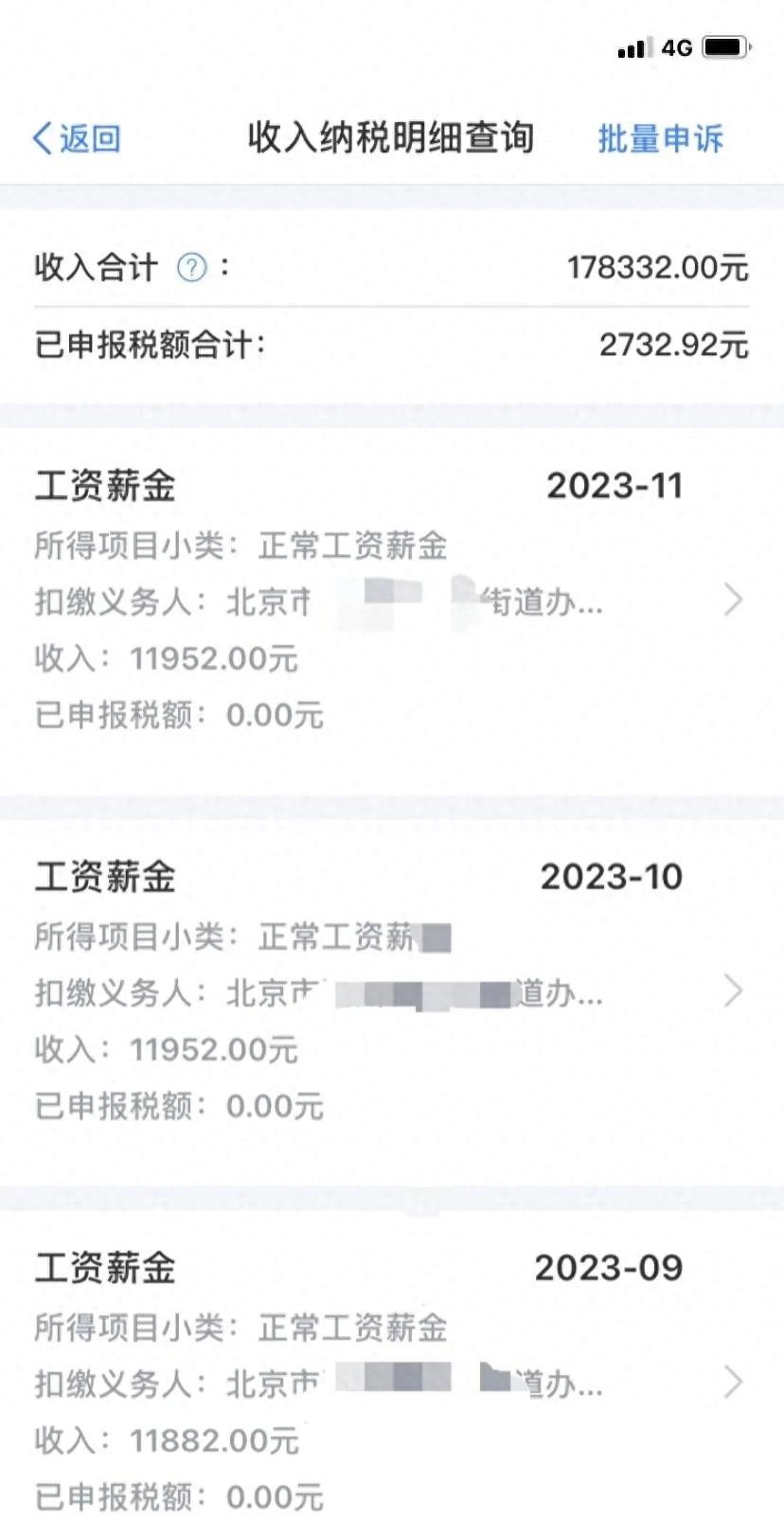
Task: Open 批量申诉 batch appeal
Action: [x=660, y=139]
